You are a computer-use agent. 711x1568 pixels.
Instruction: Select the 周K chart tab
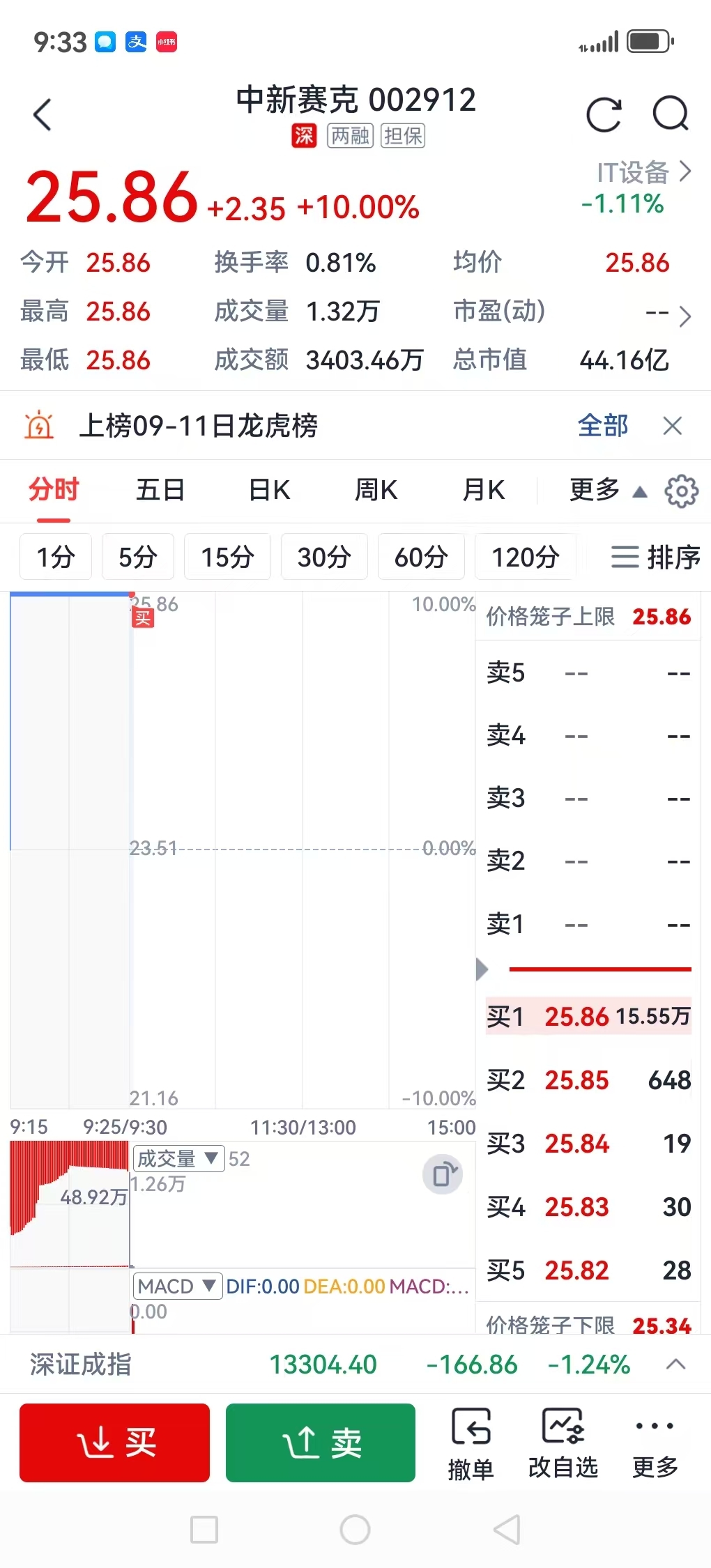click(x=376, y=490)
